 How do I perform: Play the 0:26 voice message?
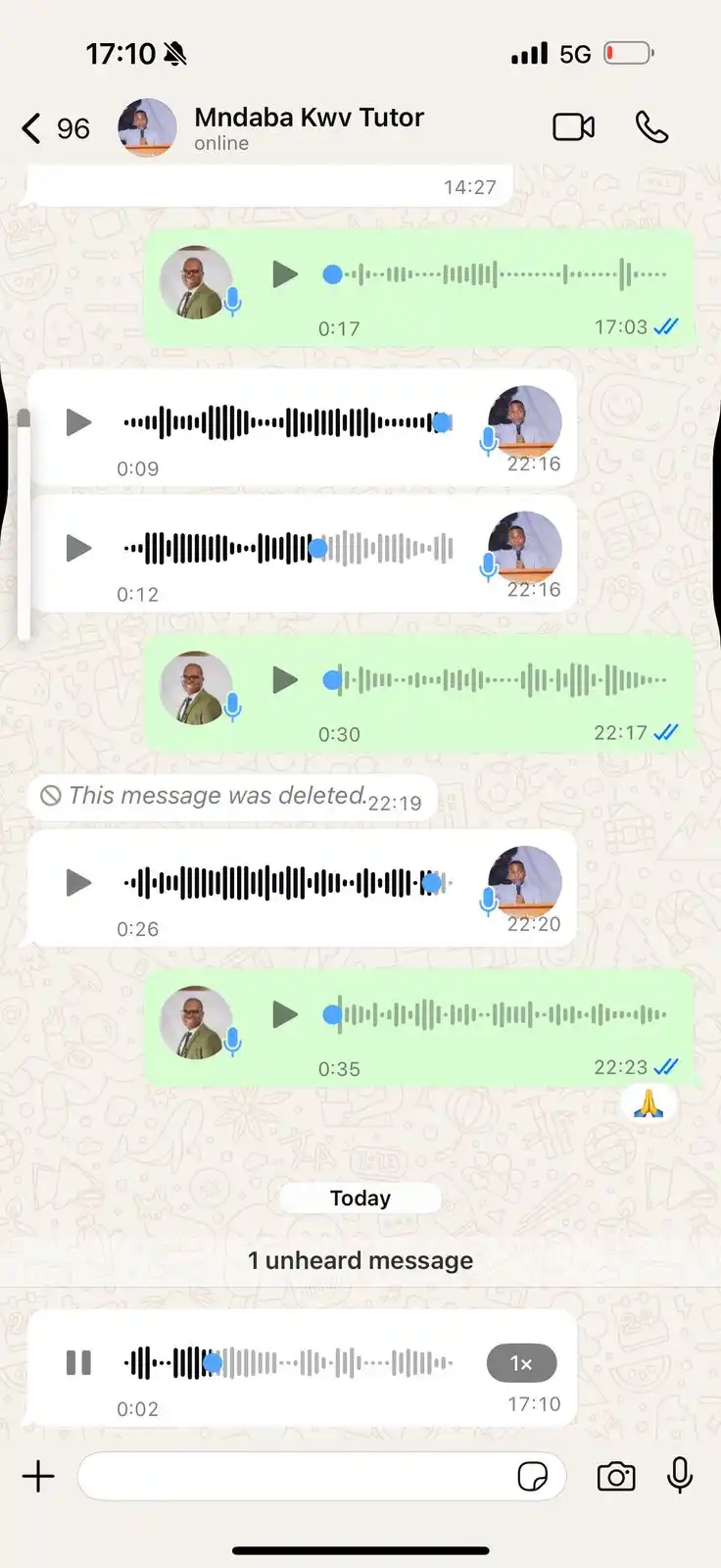(x=78, y=883)
